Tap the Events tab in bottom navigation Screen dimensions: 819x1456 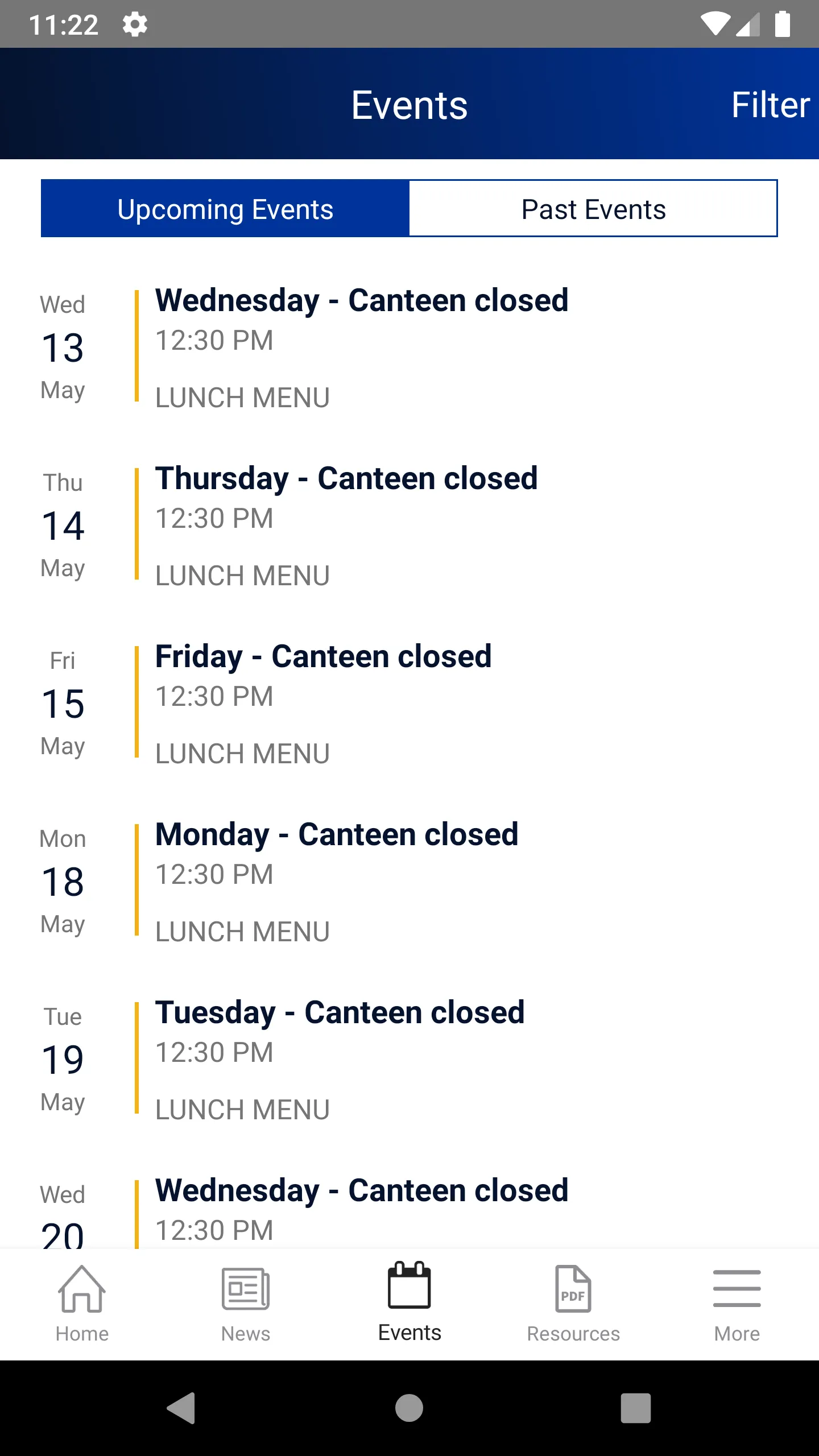click(409, 1304)
